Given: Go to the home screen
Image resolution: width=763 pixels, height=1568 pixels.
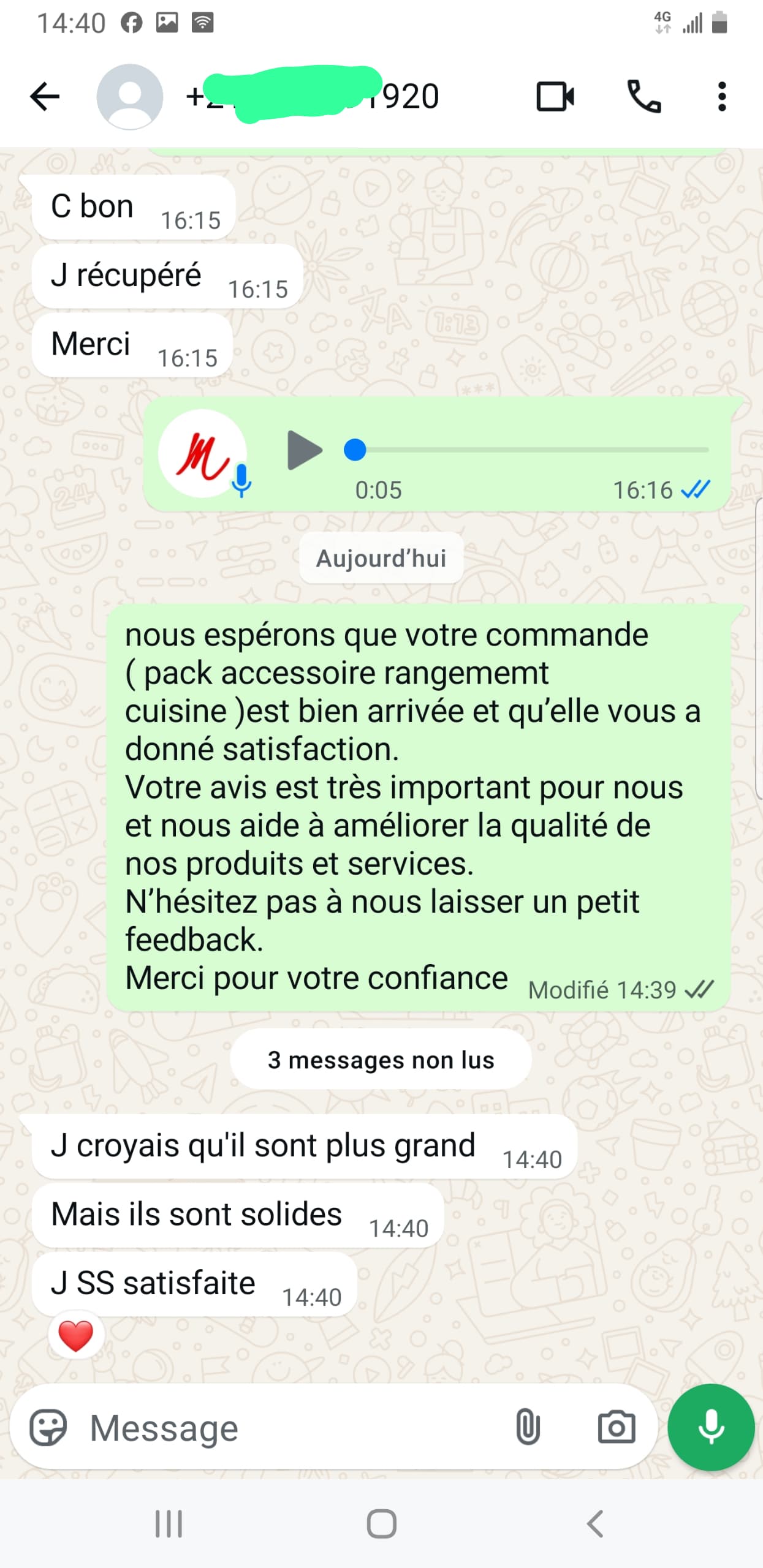Looking at the screenshot, I should pyautogui.click(x=381, y=1524).
